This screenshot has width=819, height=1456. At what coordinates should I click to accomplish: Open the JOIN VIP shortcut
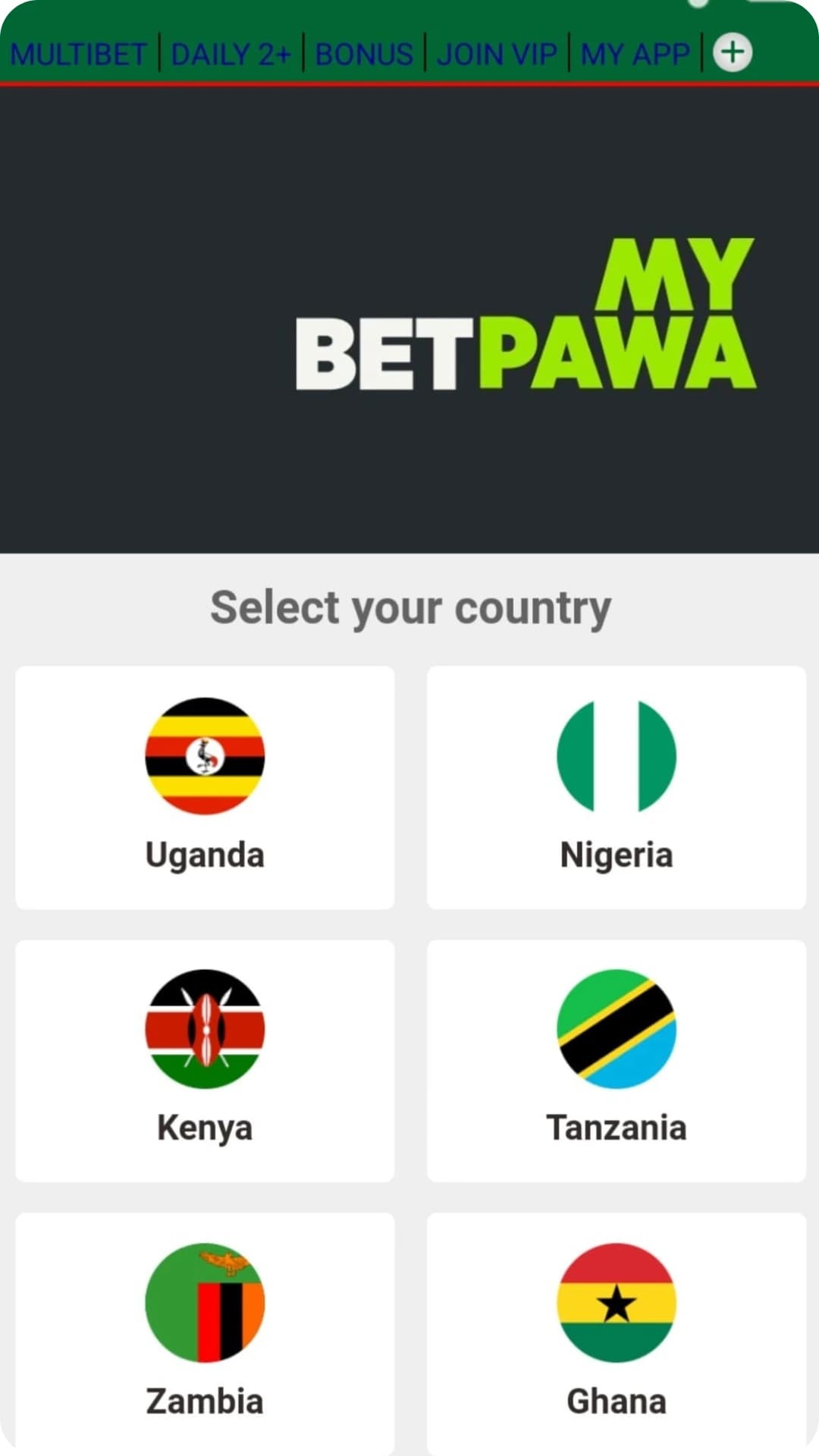click(x=497, y=53)
